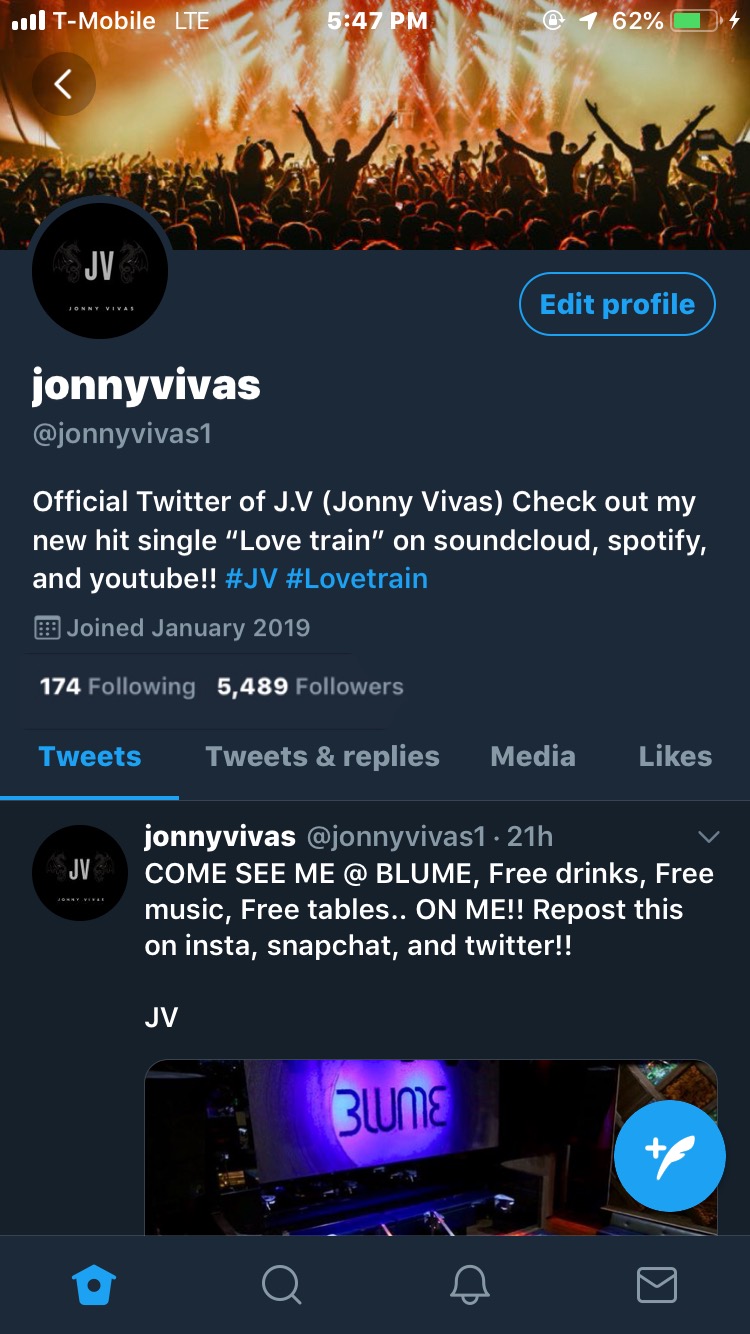Open the profile picture next to Edit profile
The height and width of the screenshot is (1334, 750).
point(100,272)
